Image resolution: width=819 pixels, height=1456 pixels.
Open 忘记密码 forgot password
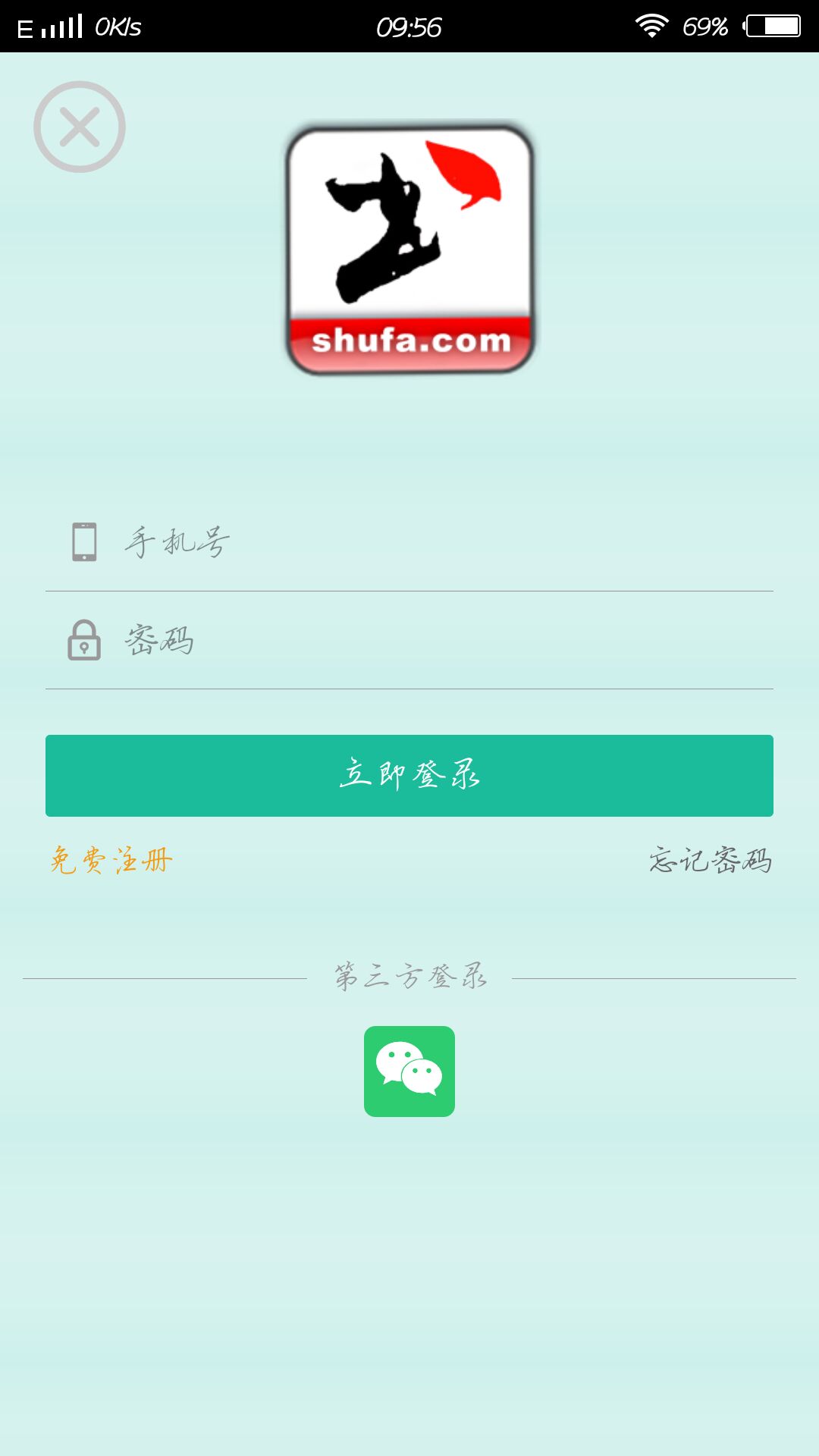click(710, 861)
